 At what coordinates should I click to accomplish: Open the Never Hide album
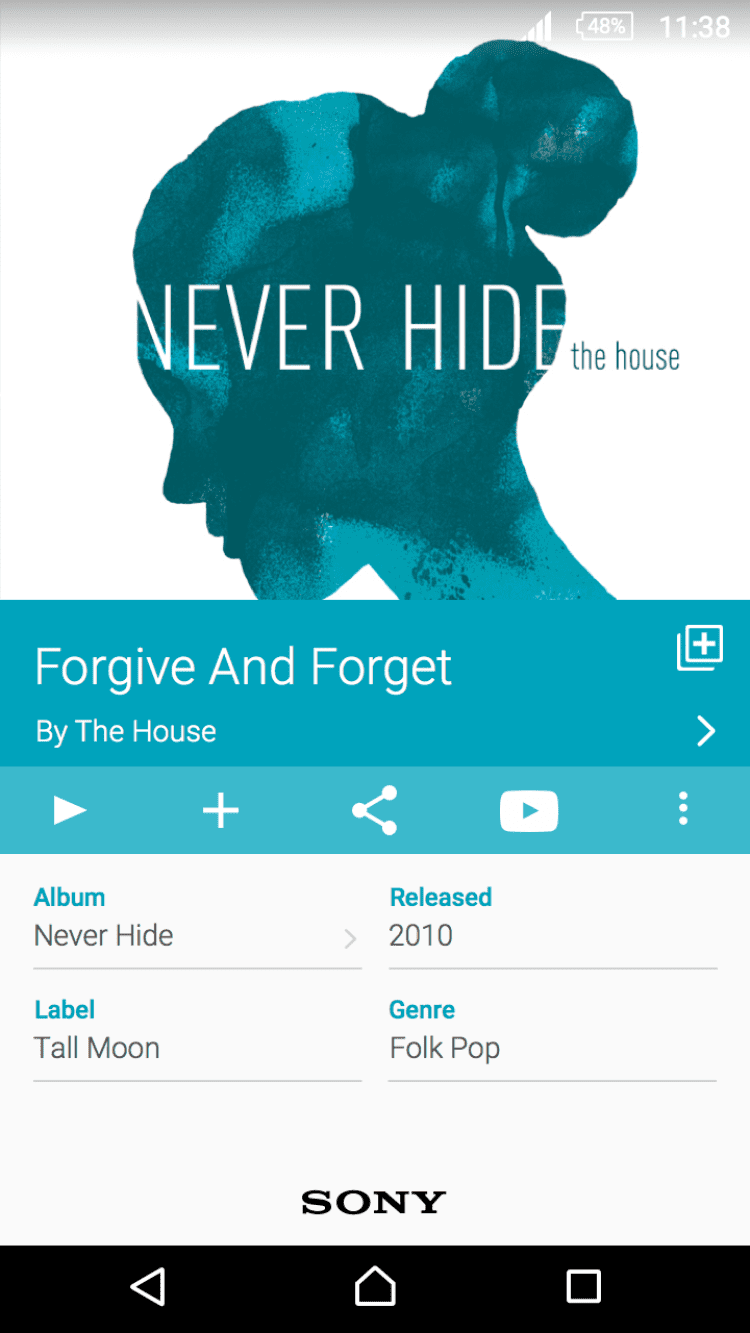(196, 936)
